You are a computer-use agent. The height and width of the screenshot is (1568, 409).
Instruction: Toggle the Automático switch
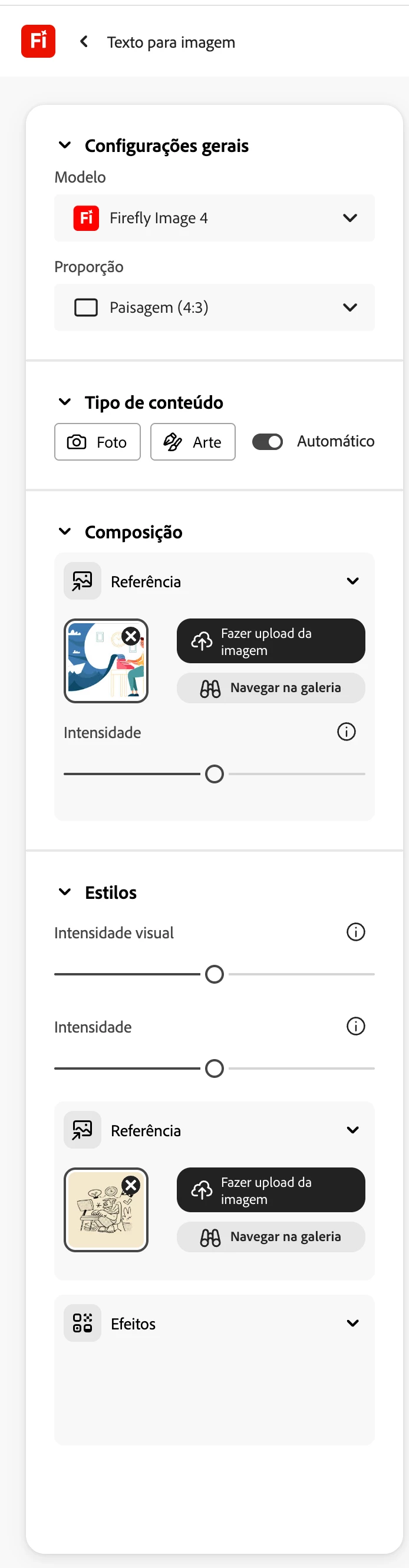point(268,442)
